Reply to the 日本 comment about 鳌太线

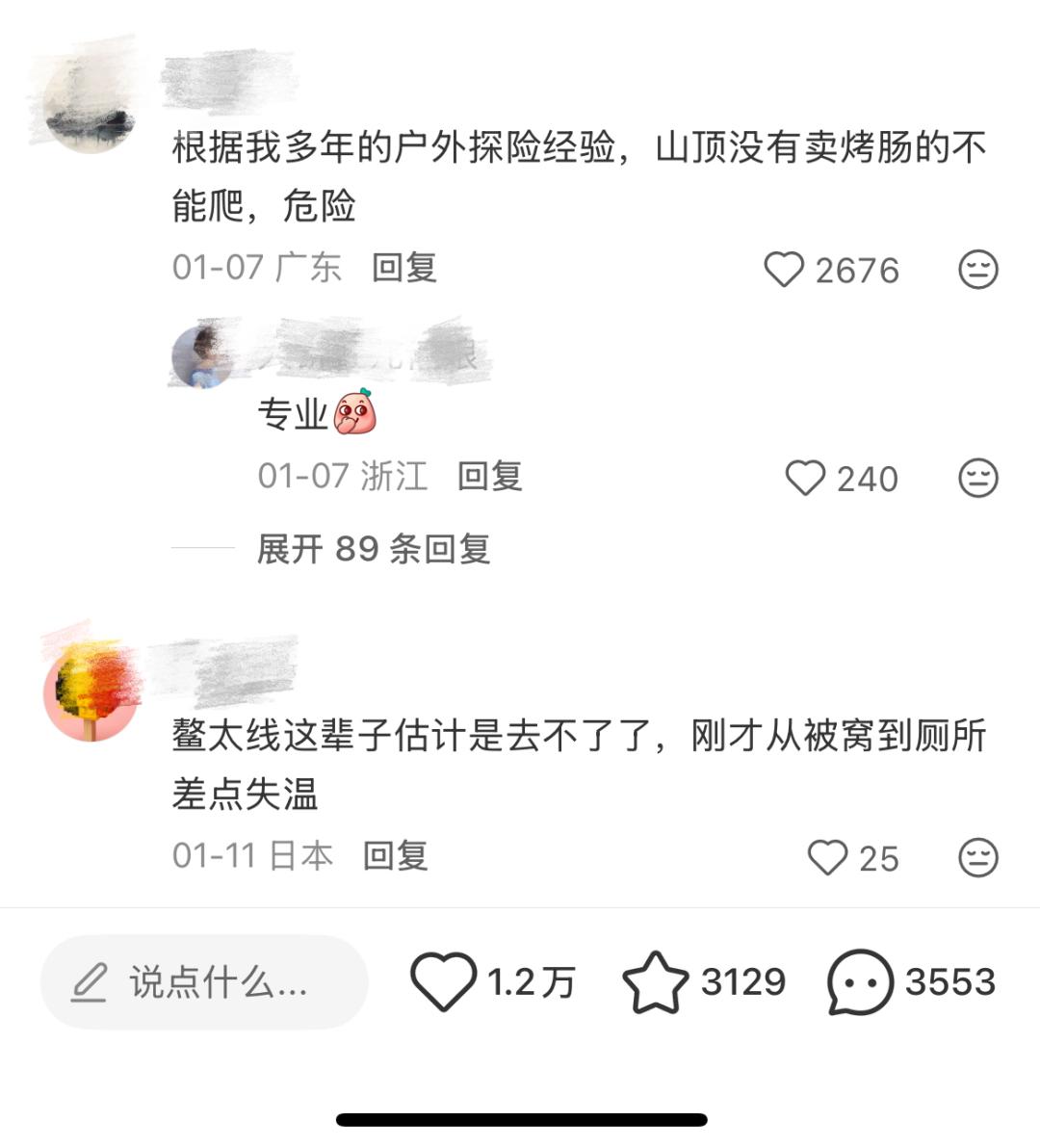[x=395, y=855]
